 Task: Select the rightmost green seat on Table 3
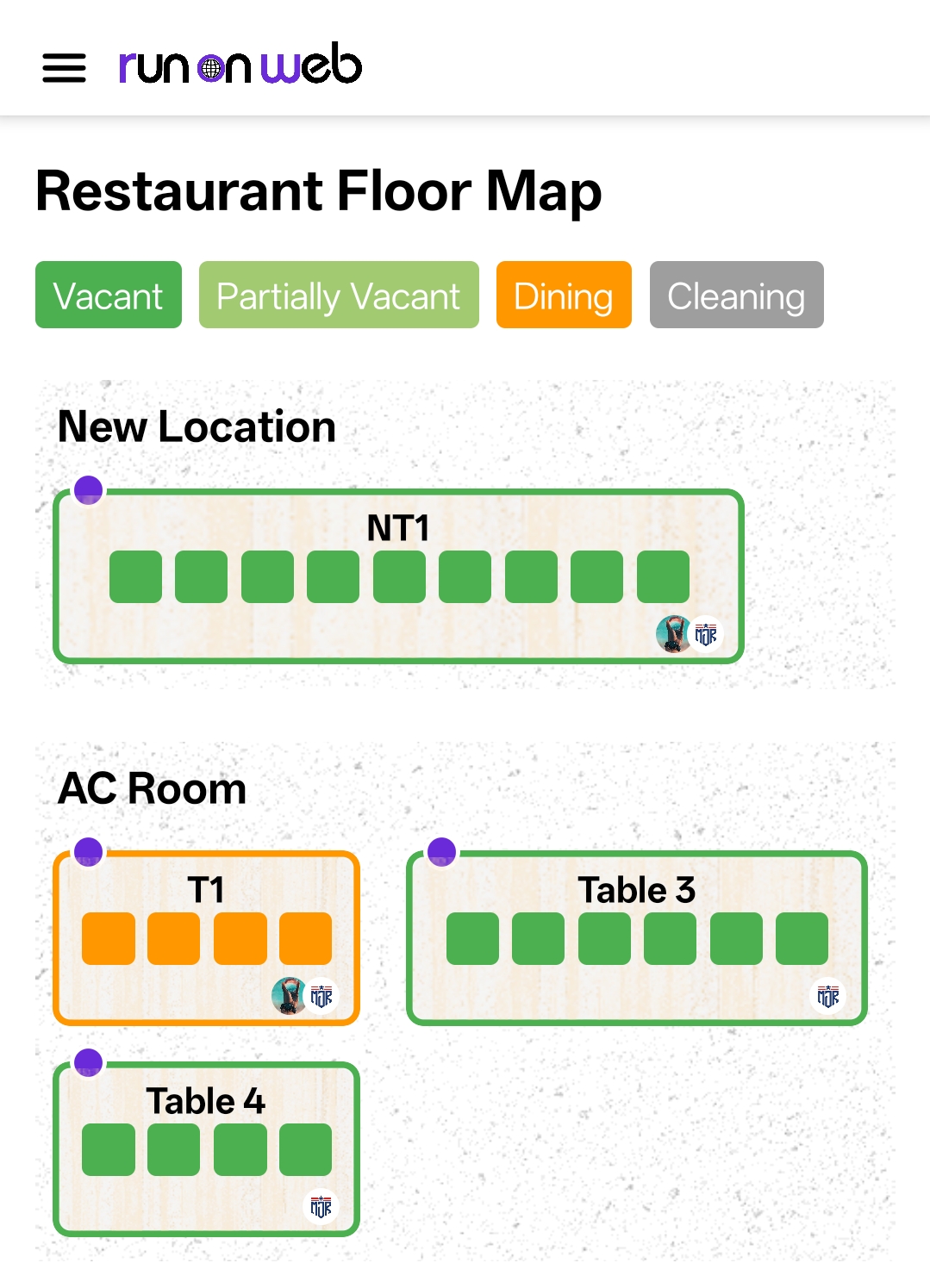click(x=801, y=937)
